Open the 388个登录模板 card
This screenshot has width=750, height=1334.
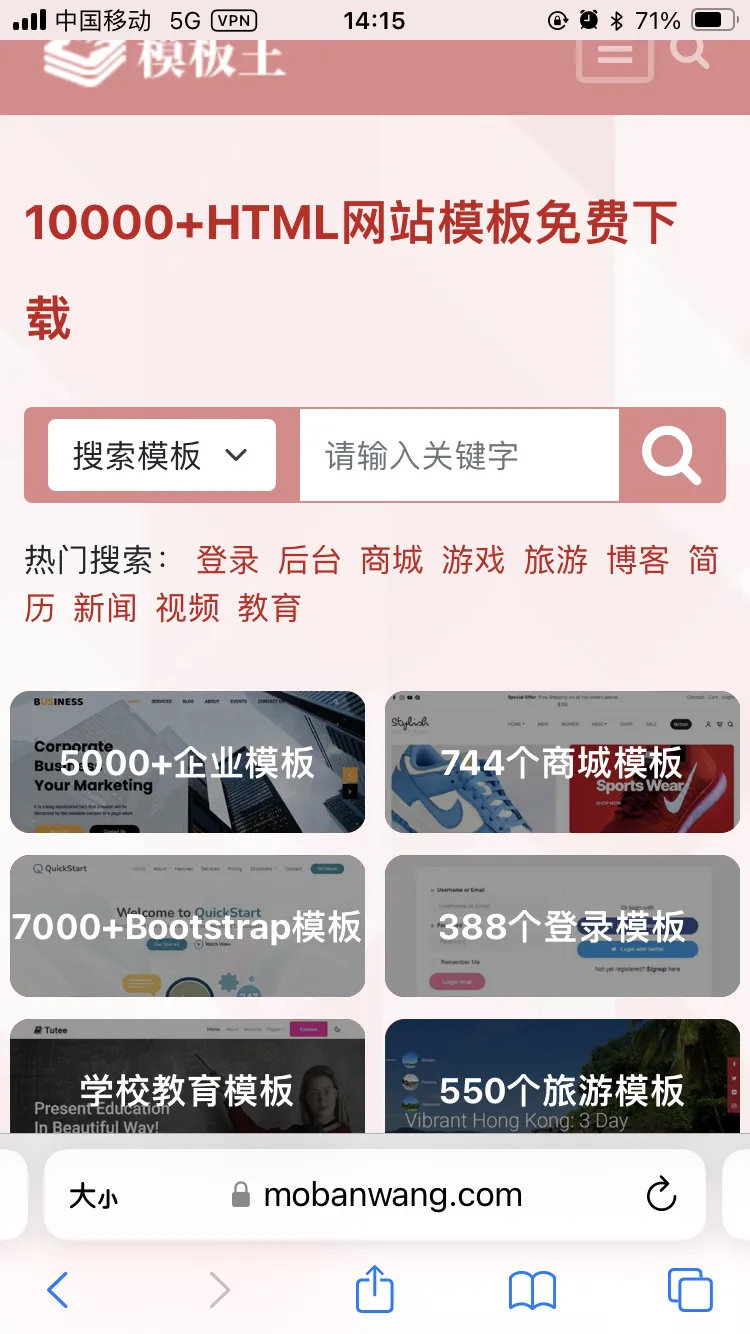(x=562, y=926)
